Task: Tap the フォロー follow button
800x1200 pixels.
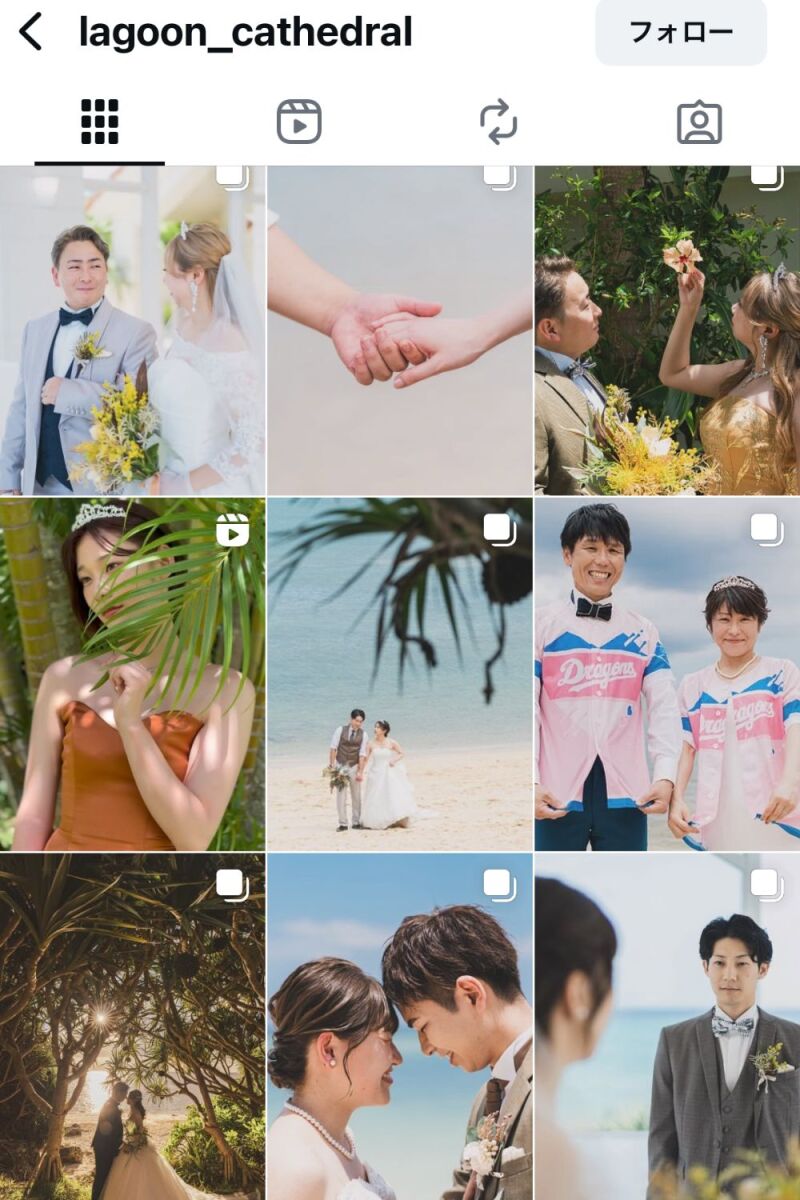Action: (x=680, y=32)
